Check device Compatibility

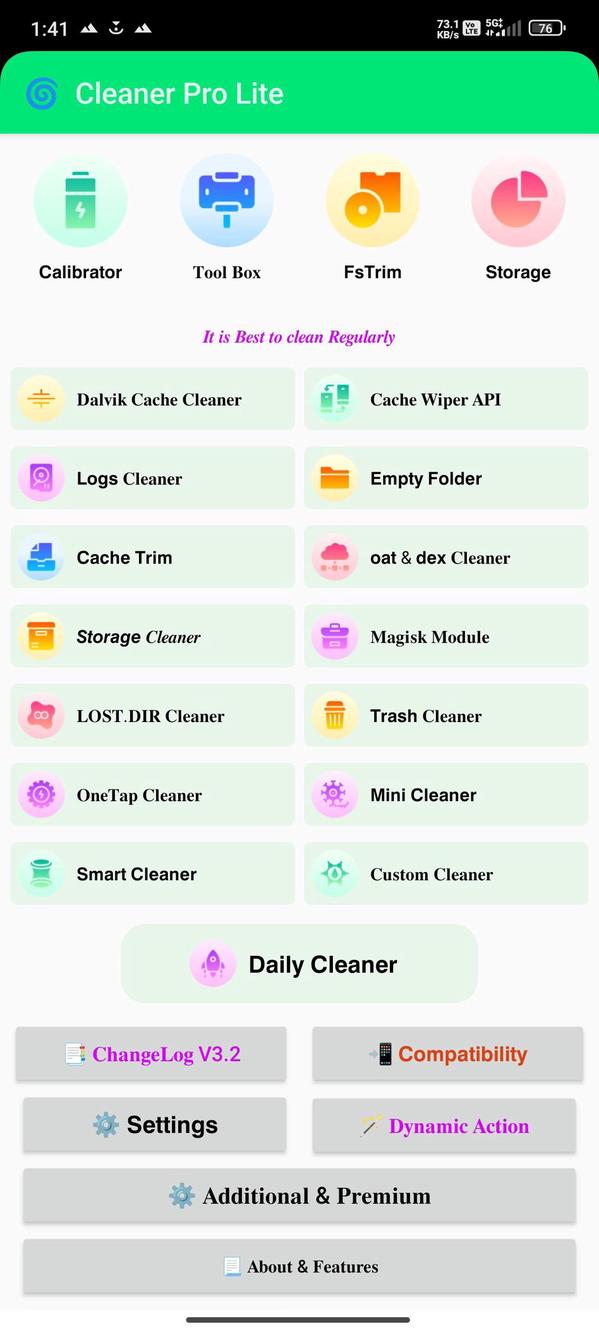(448, 1054)
